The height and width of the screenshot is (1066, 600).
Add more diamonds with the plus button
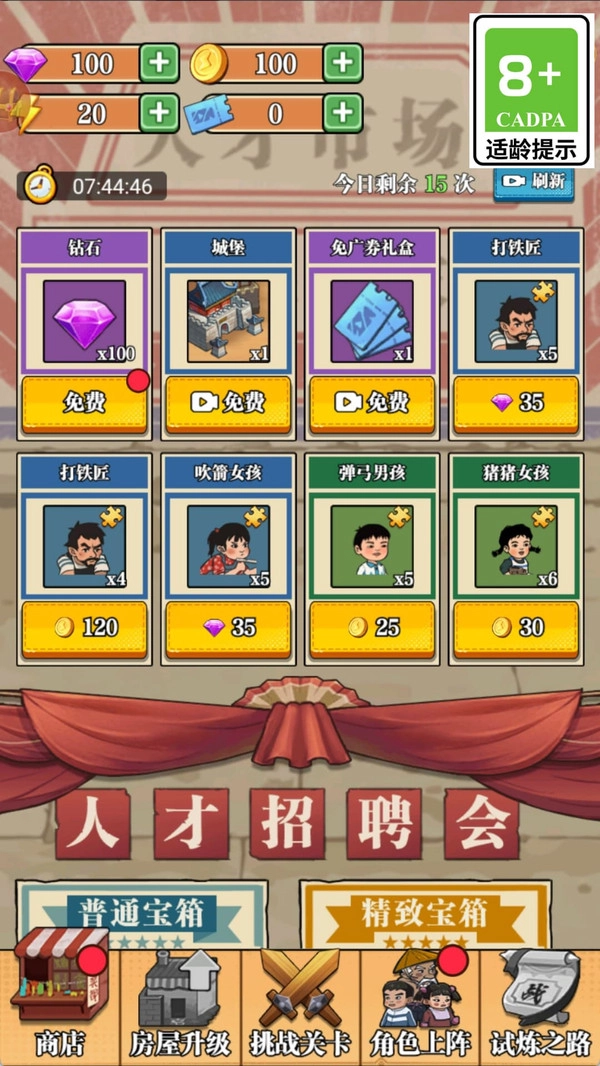158,64
